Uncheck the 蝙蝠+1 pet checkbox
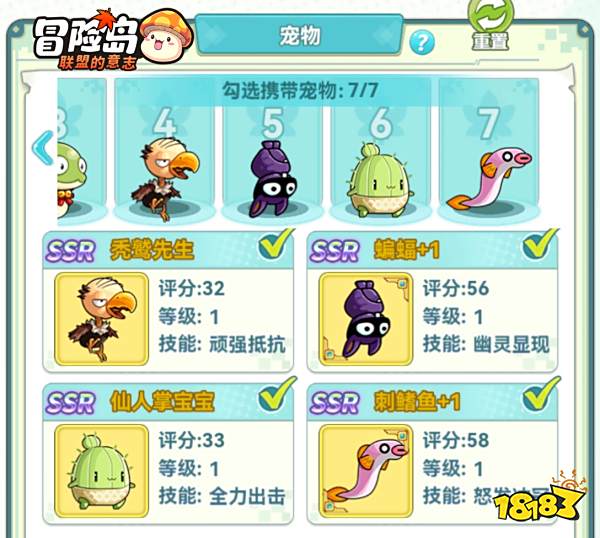 coord(540,245)
